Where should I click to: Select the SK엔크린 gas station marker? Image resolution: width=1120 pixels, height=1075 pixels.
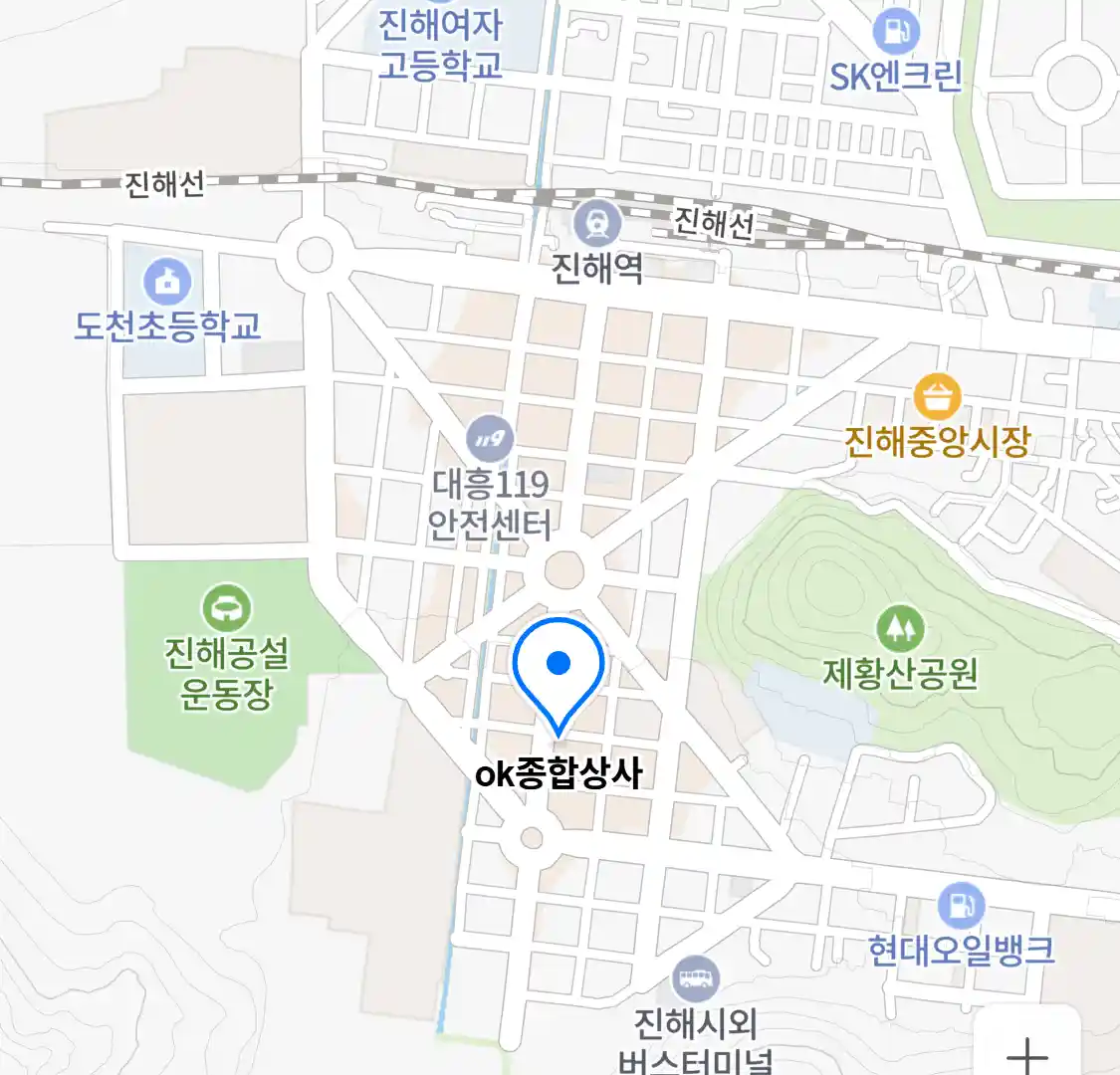click(896, 32)
